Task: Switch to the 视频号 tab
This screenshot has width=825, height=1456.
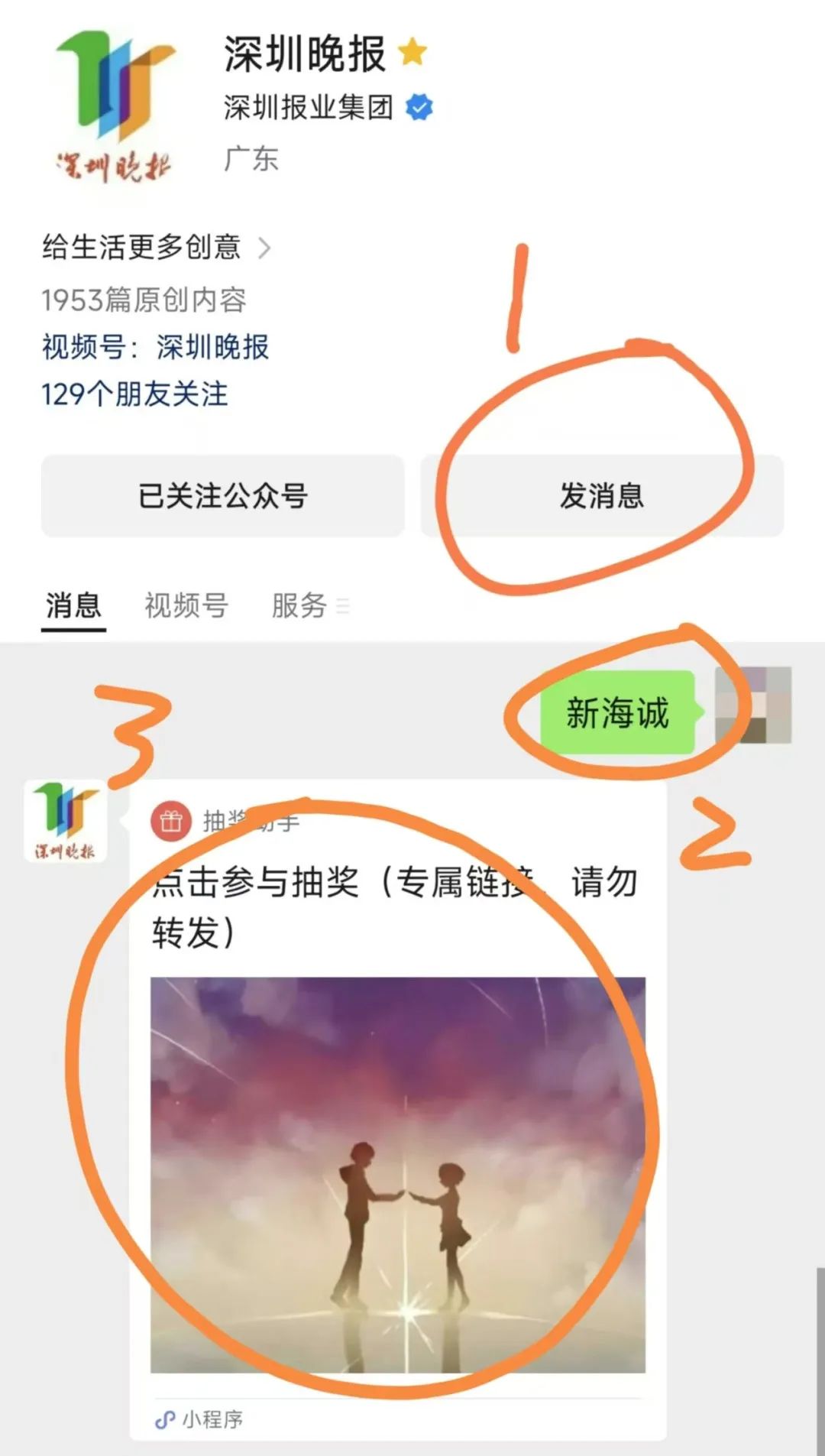Action: point(186,605)
